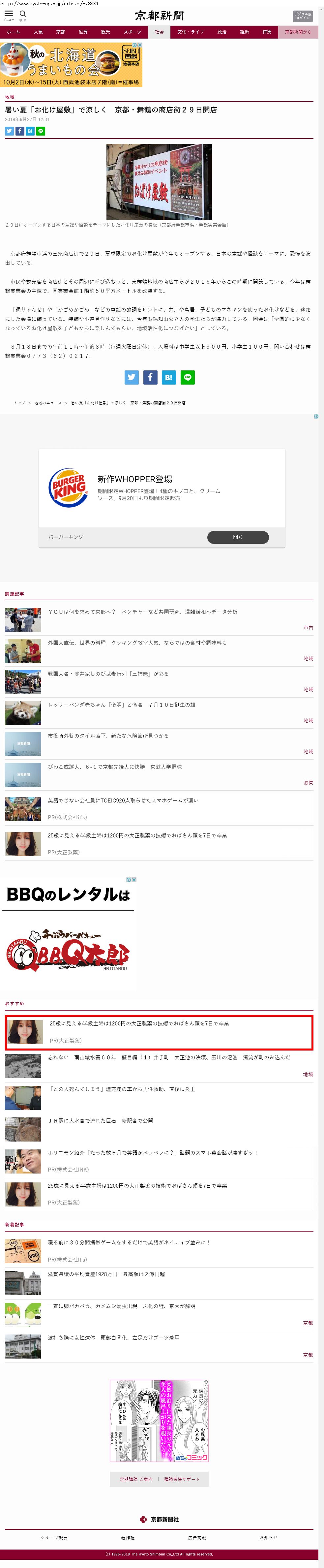Tap the デジタル版ログイン button
This screenshot has width=324, height=1568.
click(x=302, y=16)
